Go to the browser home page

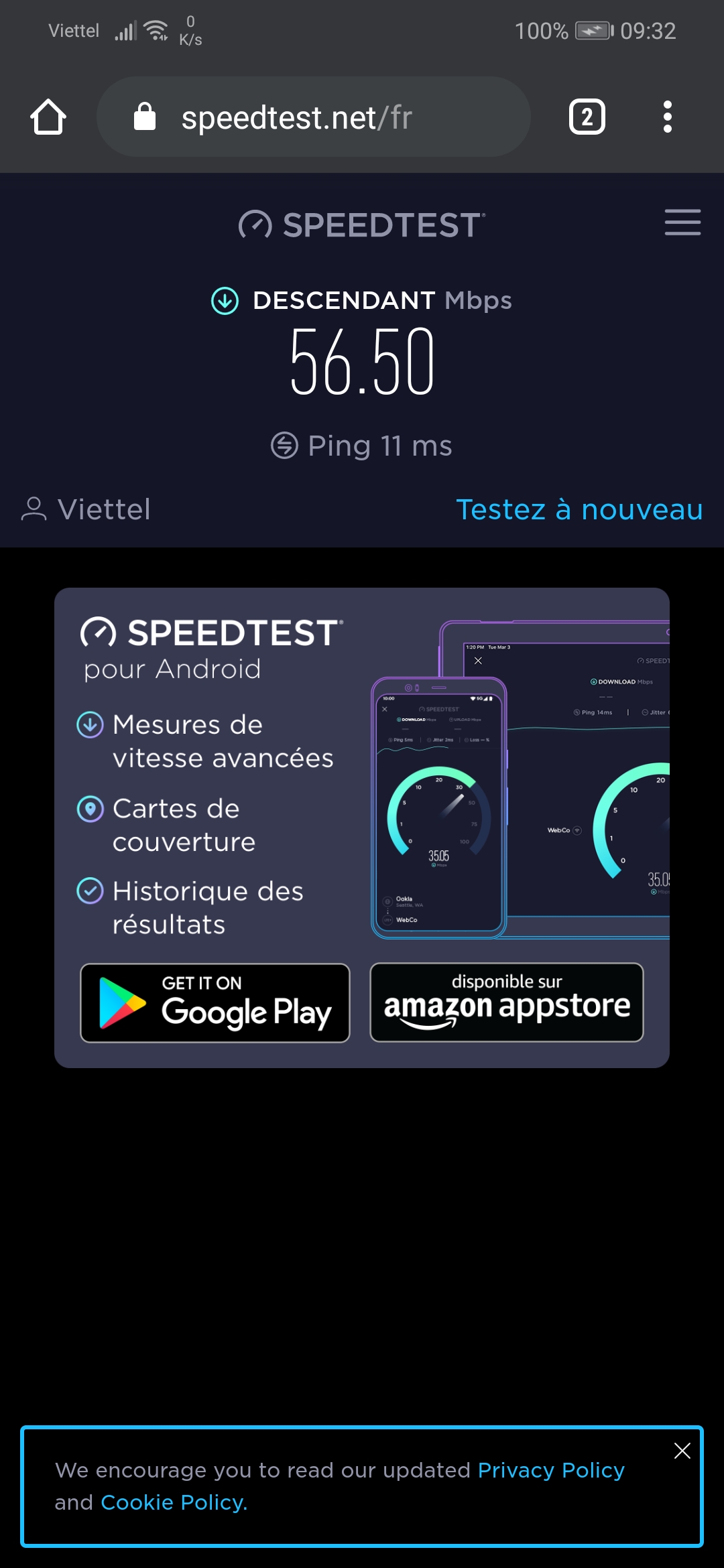point(48,117)
